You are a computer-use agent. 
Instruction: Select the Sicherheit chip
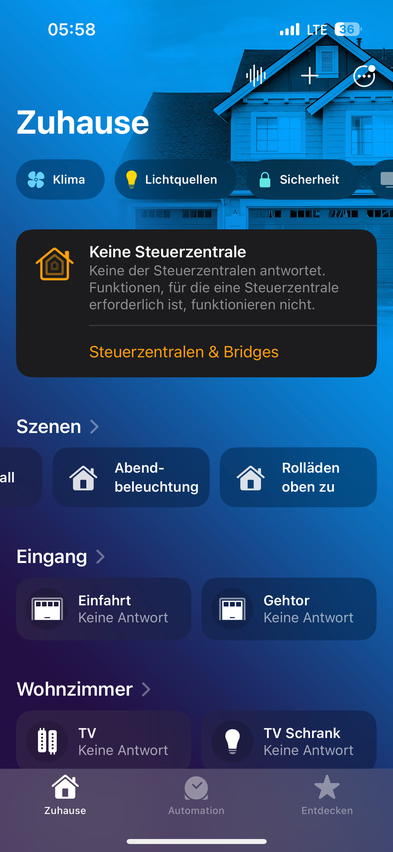tap(302, 179)
